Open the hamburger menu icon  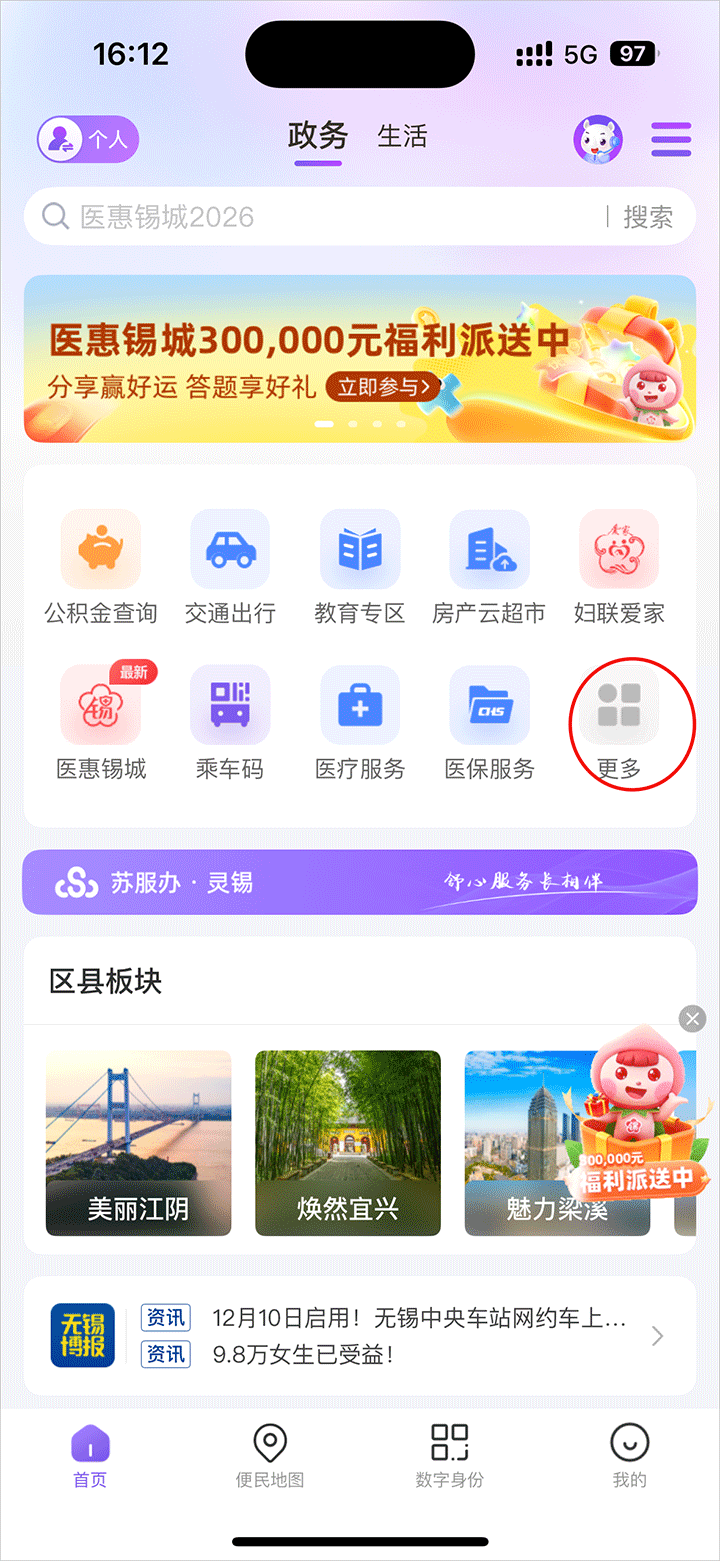671,140
